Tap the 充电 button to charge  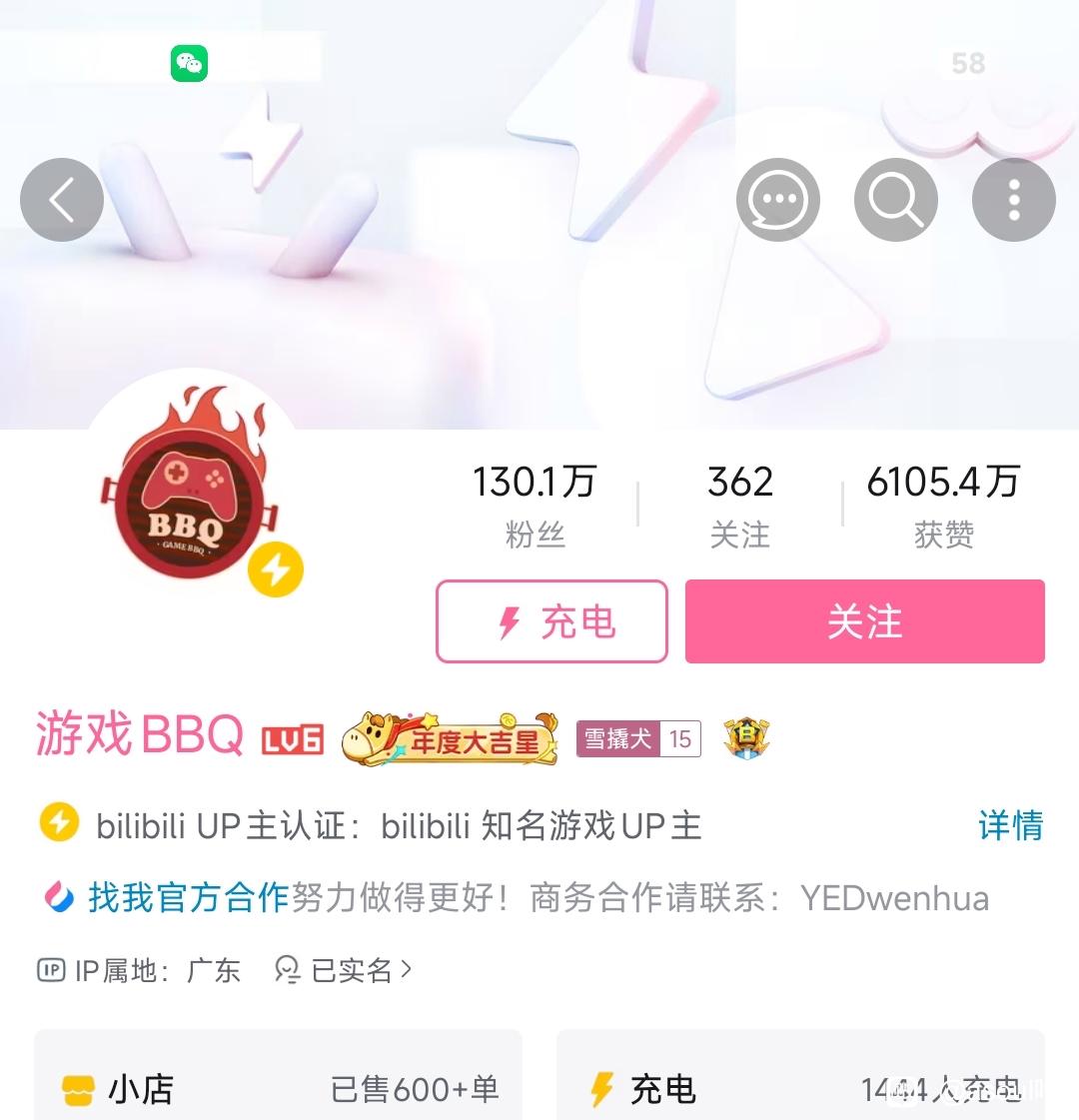[551, 621]
